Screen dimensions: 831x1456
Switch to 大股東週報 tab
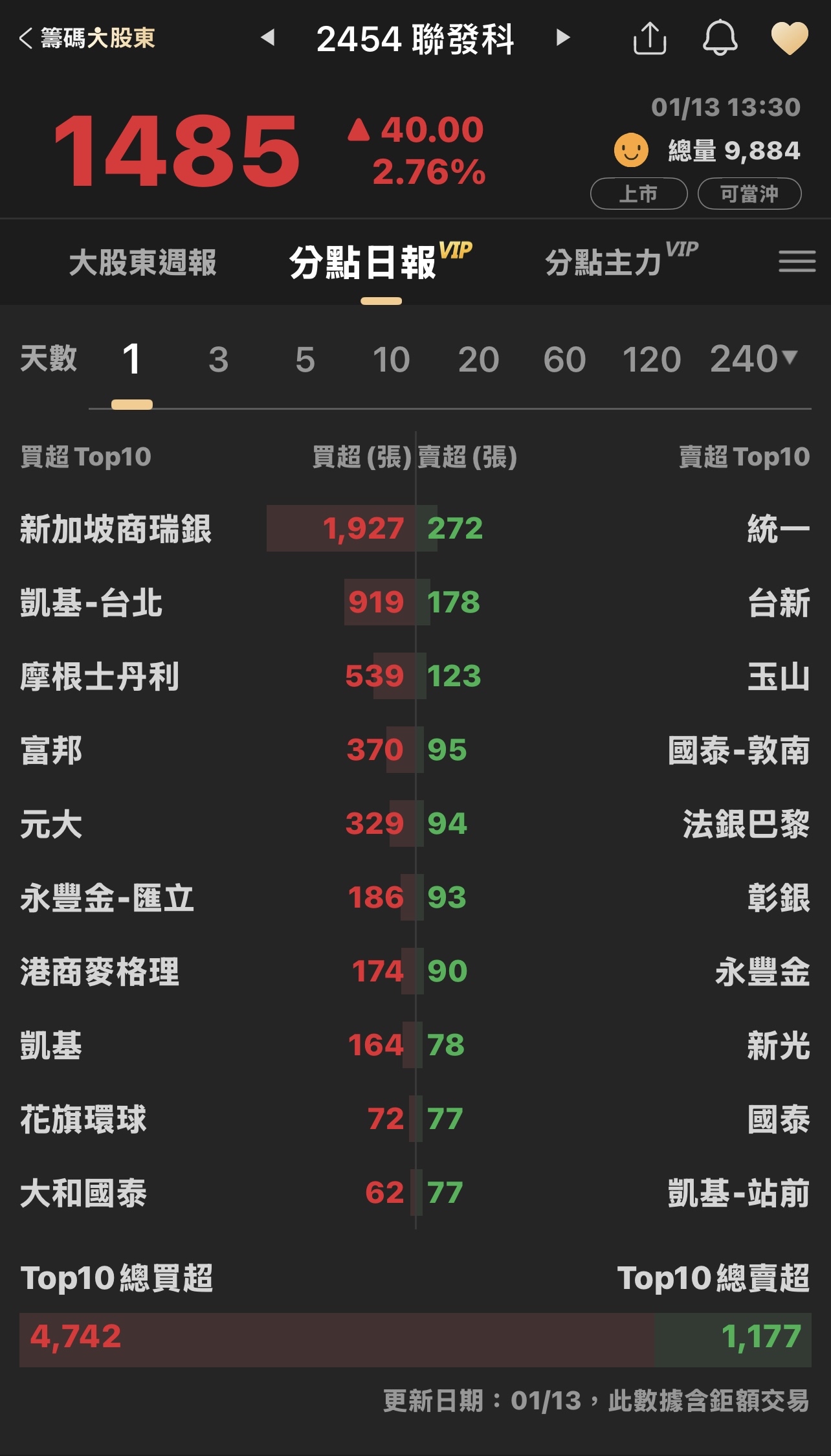pos(142,263)
